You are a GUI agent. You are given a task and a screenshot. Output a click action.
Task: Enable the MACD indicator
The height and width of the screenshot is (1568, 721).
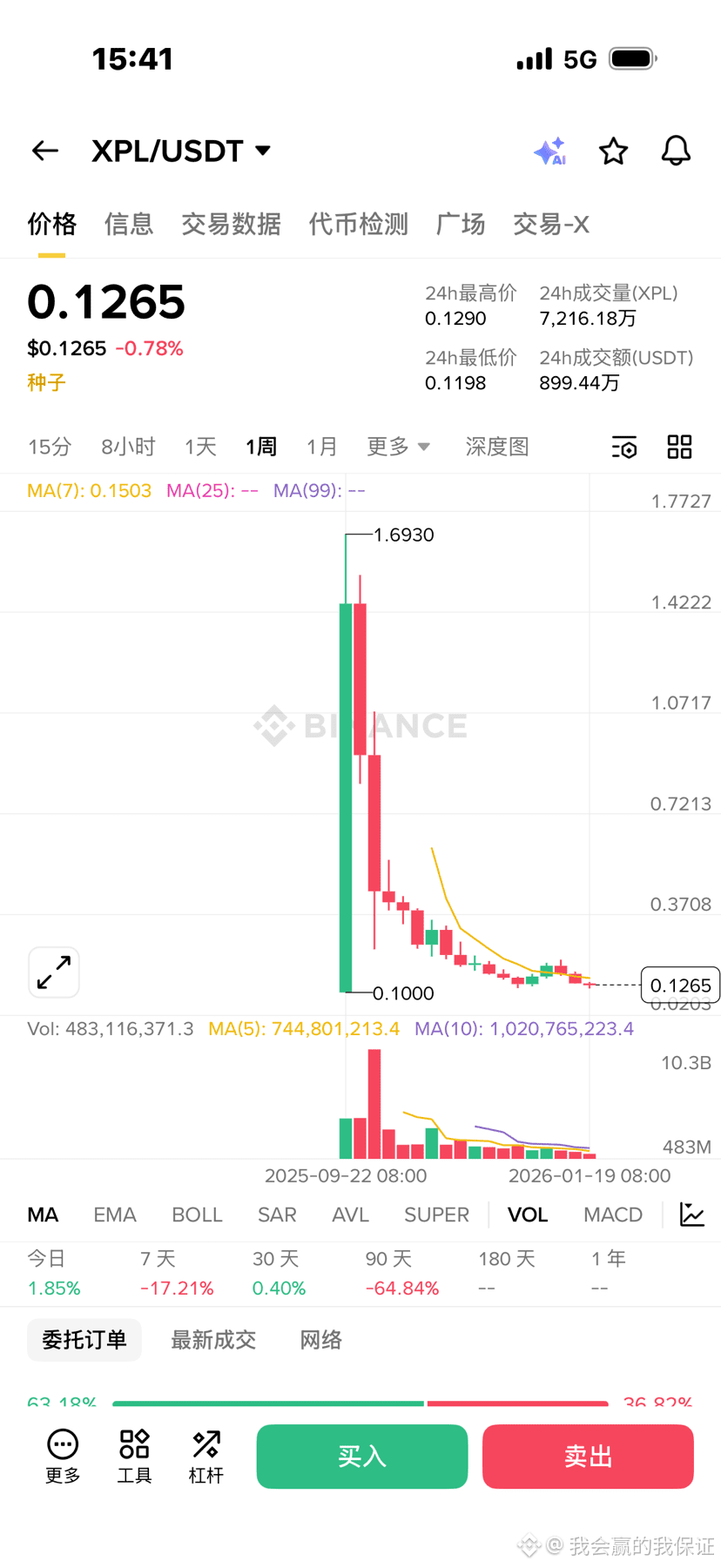pyautogui.click(x=612, y=1214)
